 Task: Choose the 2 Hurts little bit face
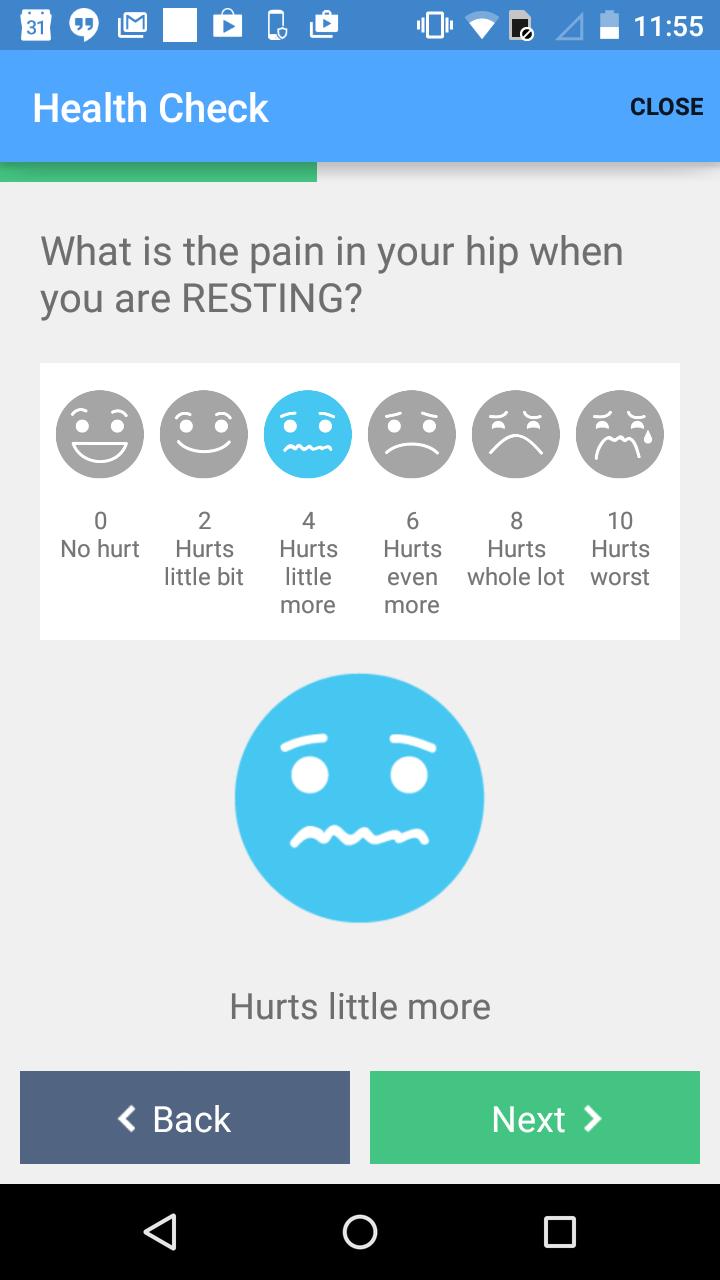click(204, 434)
